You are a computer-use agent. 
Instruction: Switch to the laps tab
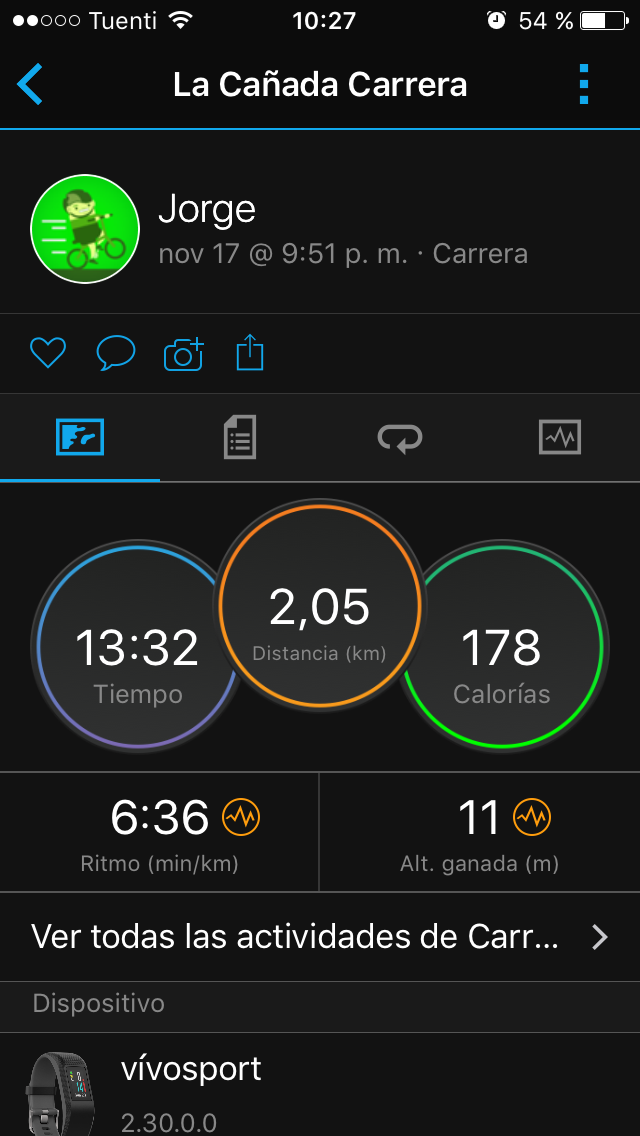coord(400,438)
